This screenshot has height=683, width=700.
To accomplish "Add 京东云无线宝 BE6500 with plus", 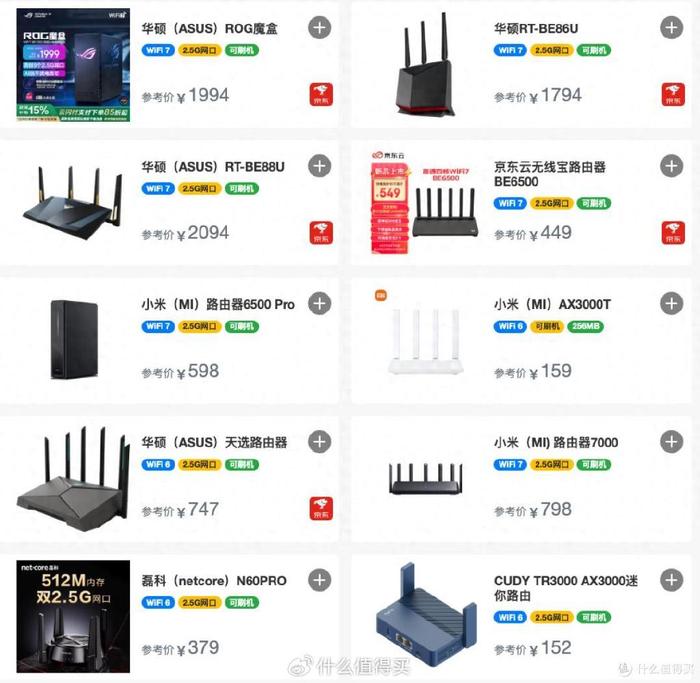I will click(672, 165).
